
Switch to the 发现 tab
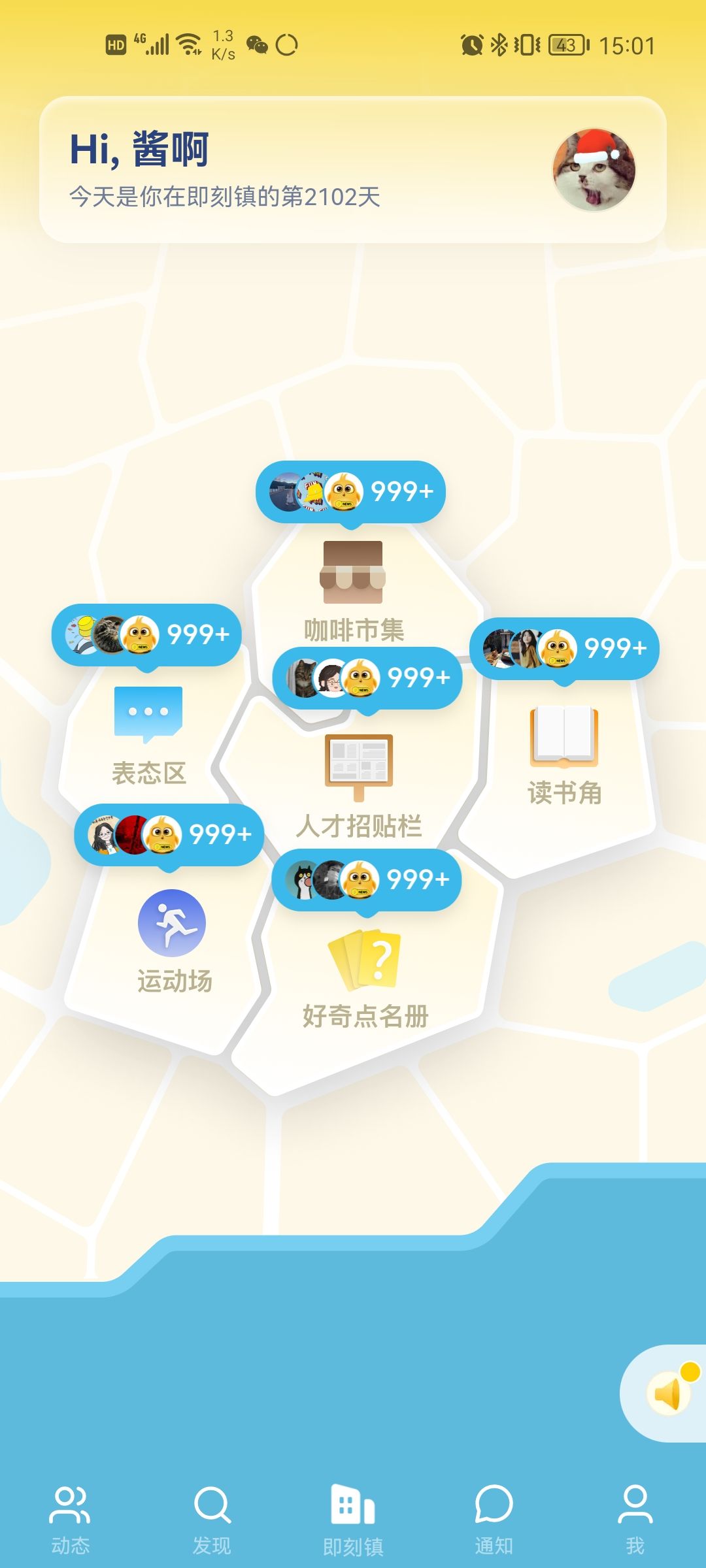click(212, 1520)
